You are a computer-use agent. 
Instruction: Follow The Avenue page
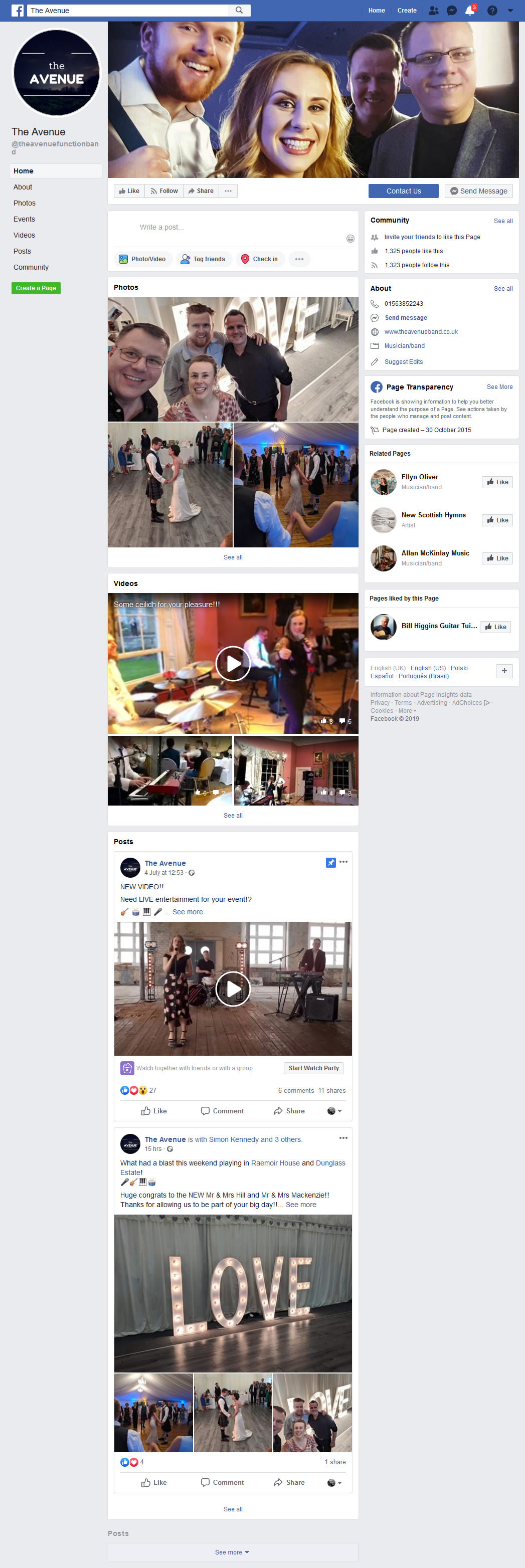[164, 191]
